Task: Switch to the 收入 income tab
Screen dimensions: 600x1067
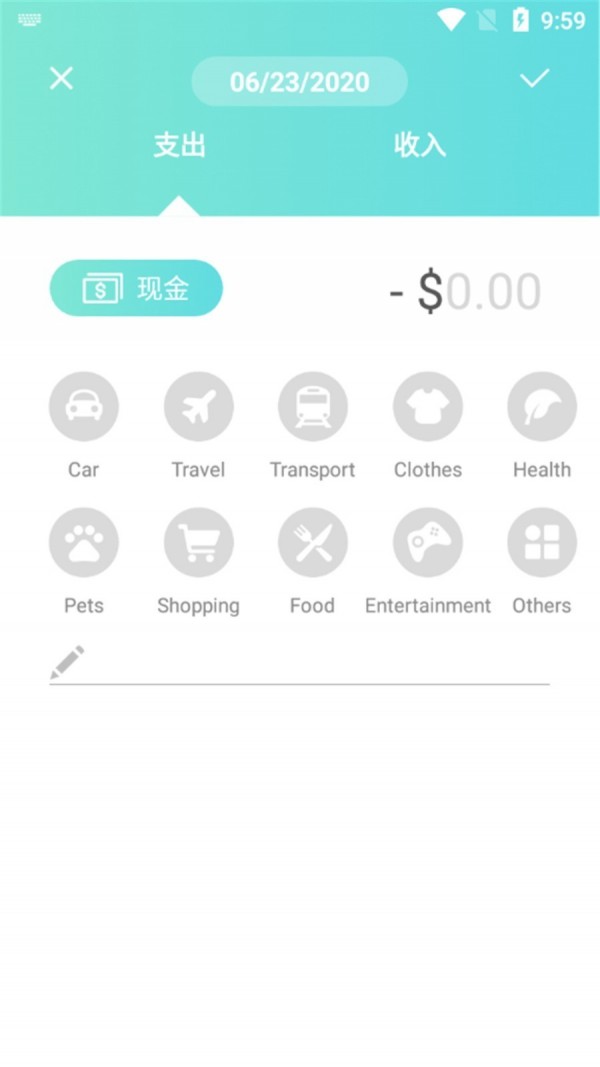Action: pyautogui.click(x=419, y=145)
